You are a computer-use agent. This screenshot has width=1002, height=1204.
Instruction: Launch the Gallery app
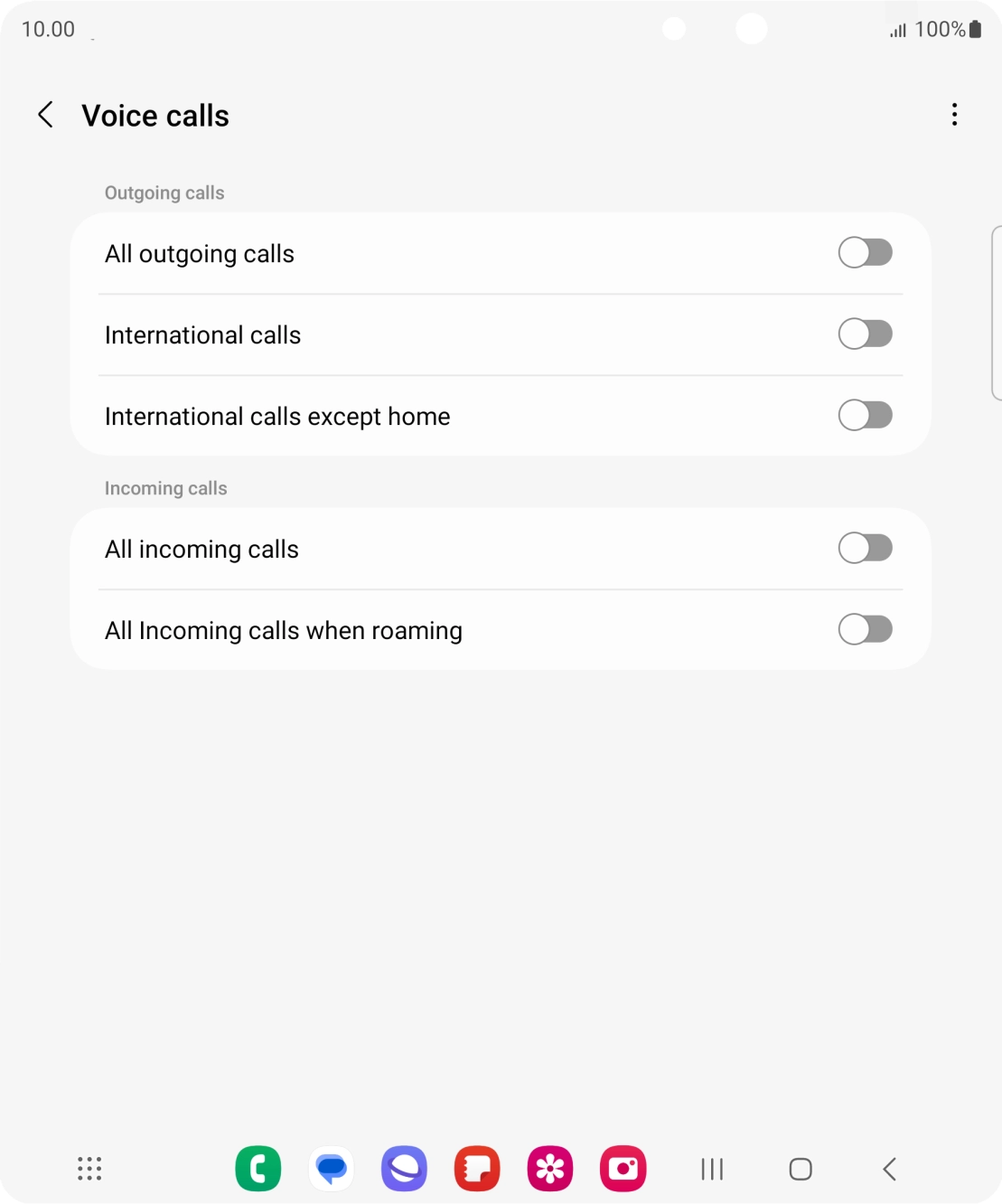coord(549,1169)
